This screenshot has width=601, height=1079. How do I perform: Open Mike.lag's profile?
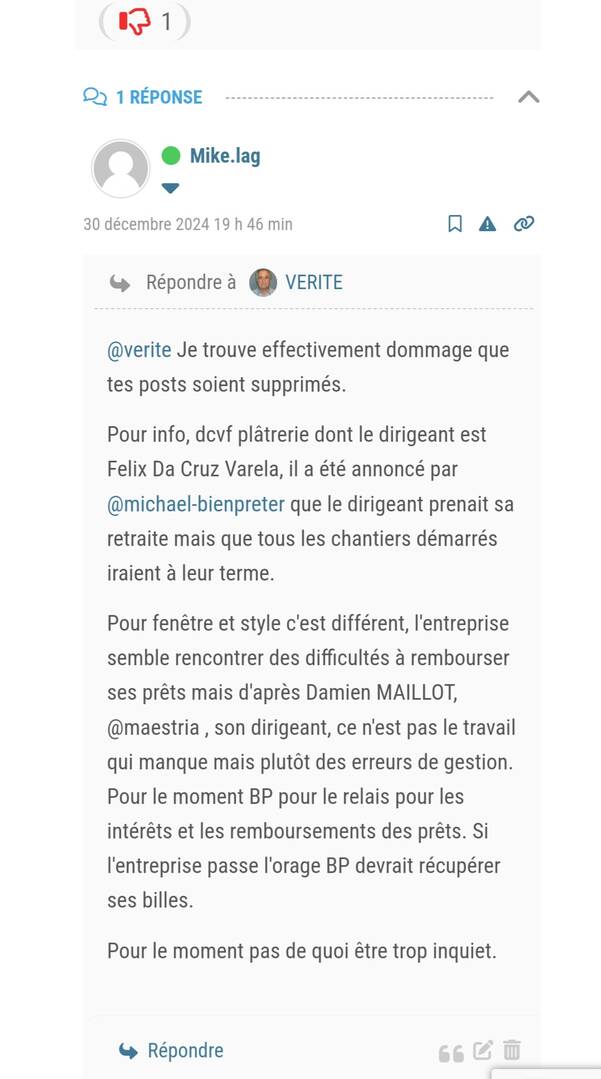click(225, 156)
